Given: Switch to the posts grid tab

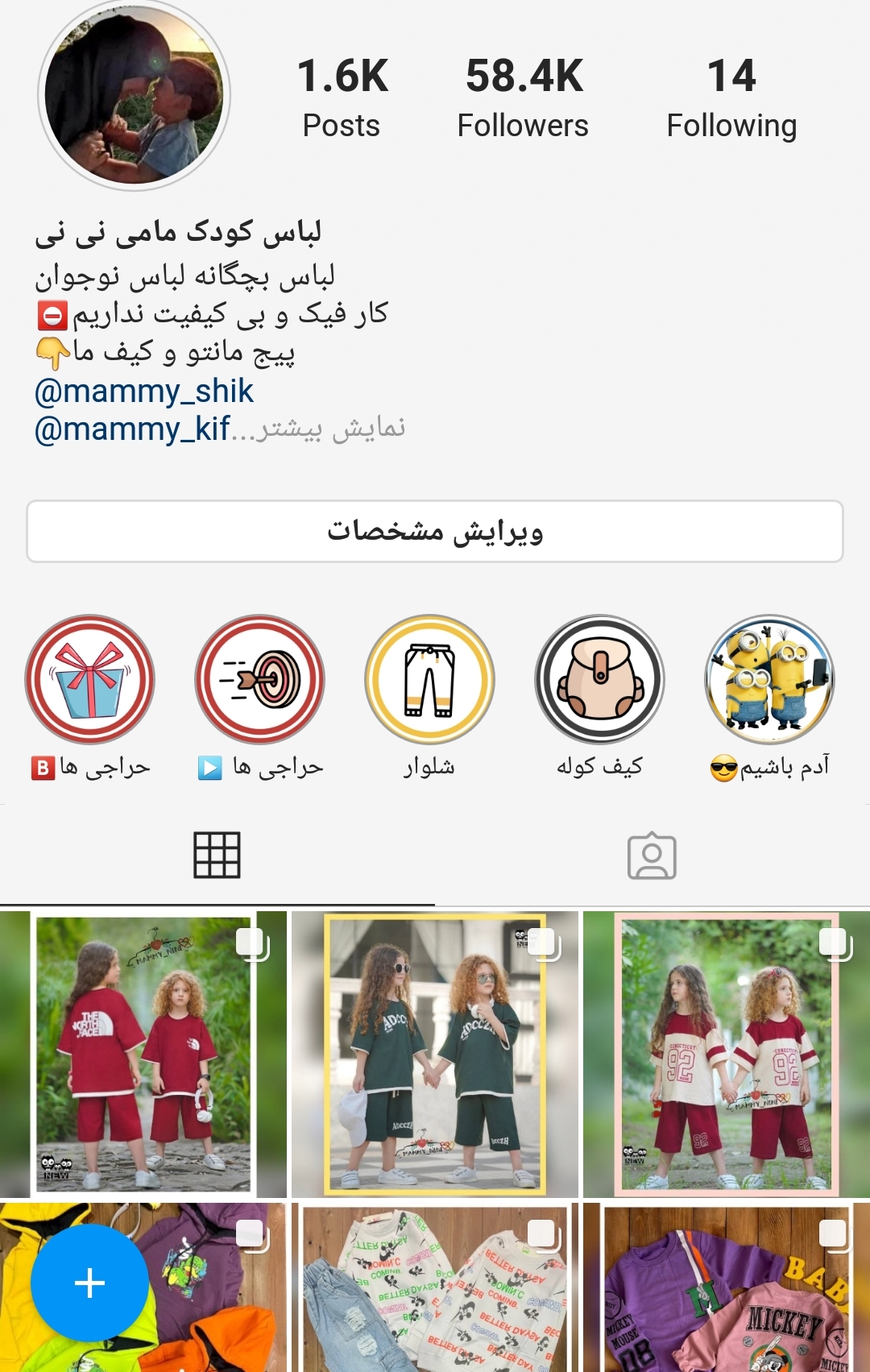Looking at the screenshot, I should pyautogui.click(x=217, y=856).
